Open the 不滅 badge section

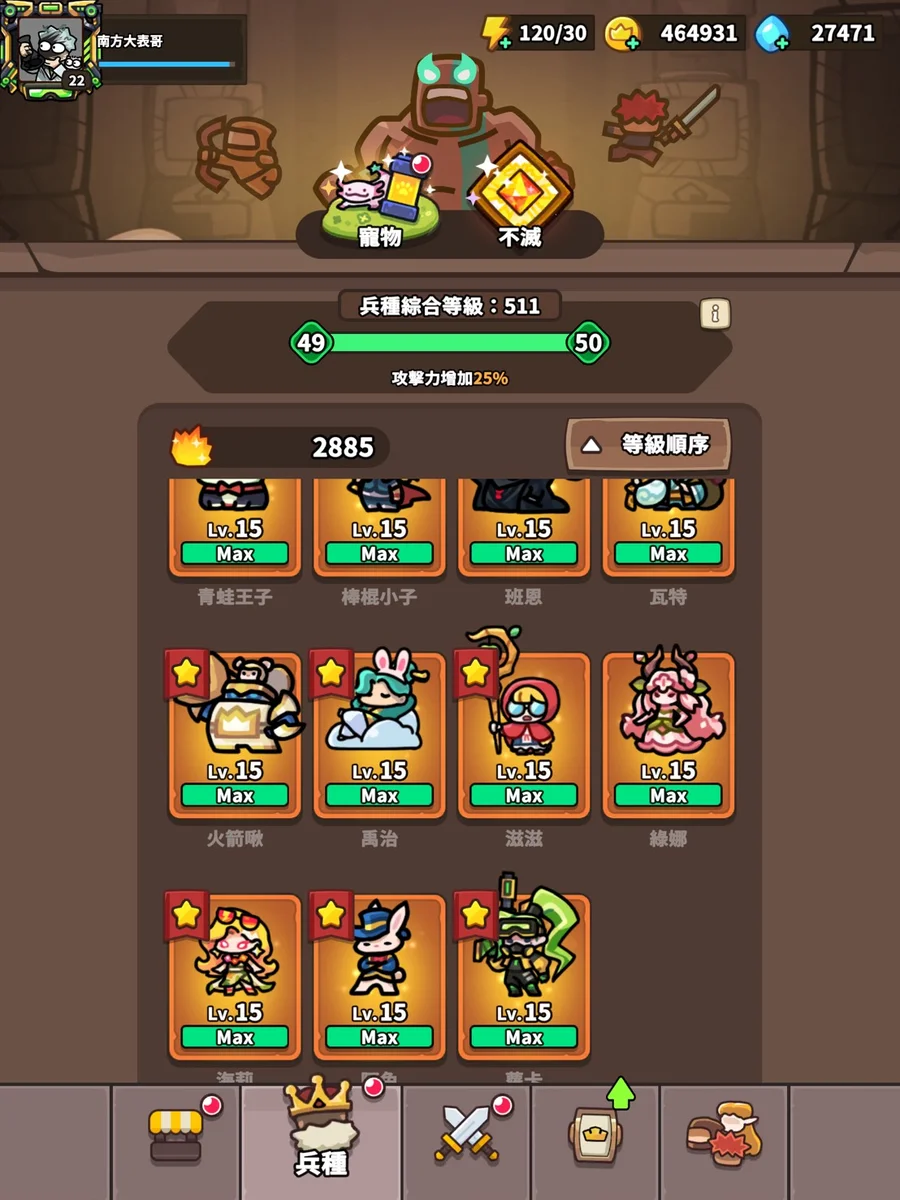point(520,200)
